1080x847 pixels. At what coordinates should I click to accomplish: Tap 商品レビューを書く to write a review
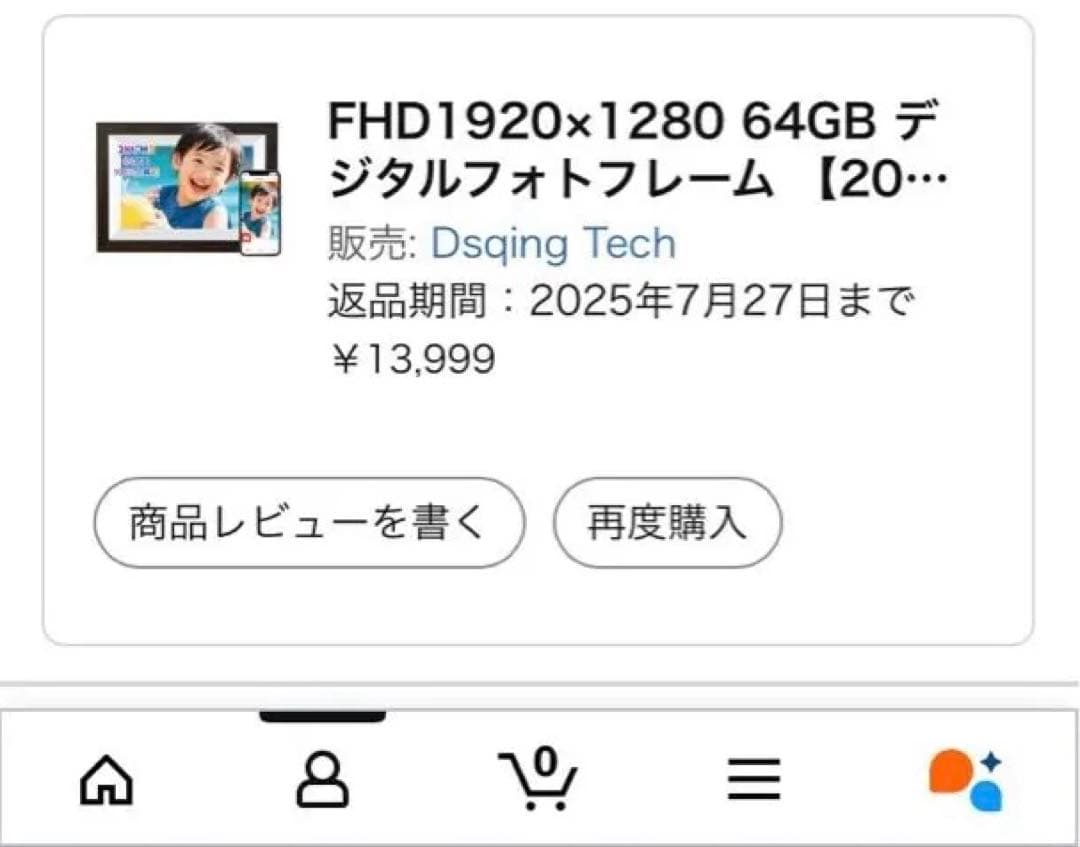point(308,523)
